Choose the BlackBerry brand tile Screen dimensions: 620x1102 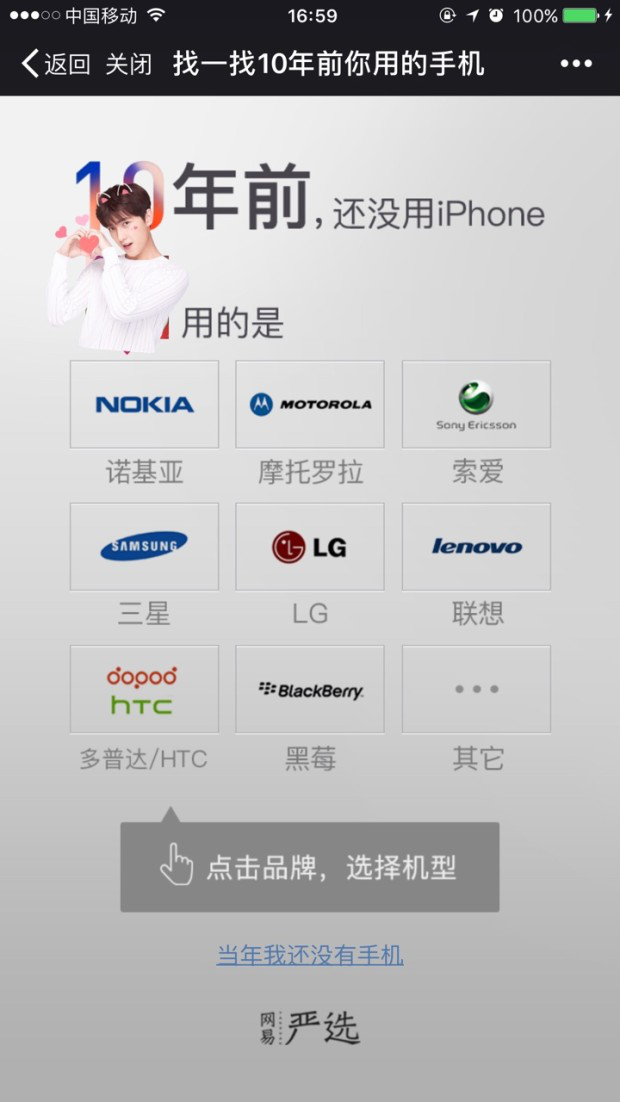[310, 689]
